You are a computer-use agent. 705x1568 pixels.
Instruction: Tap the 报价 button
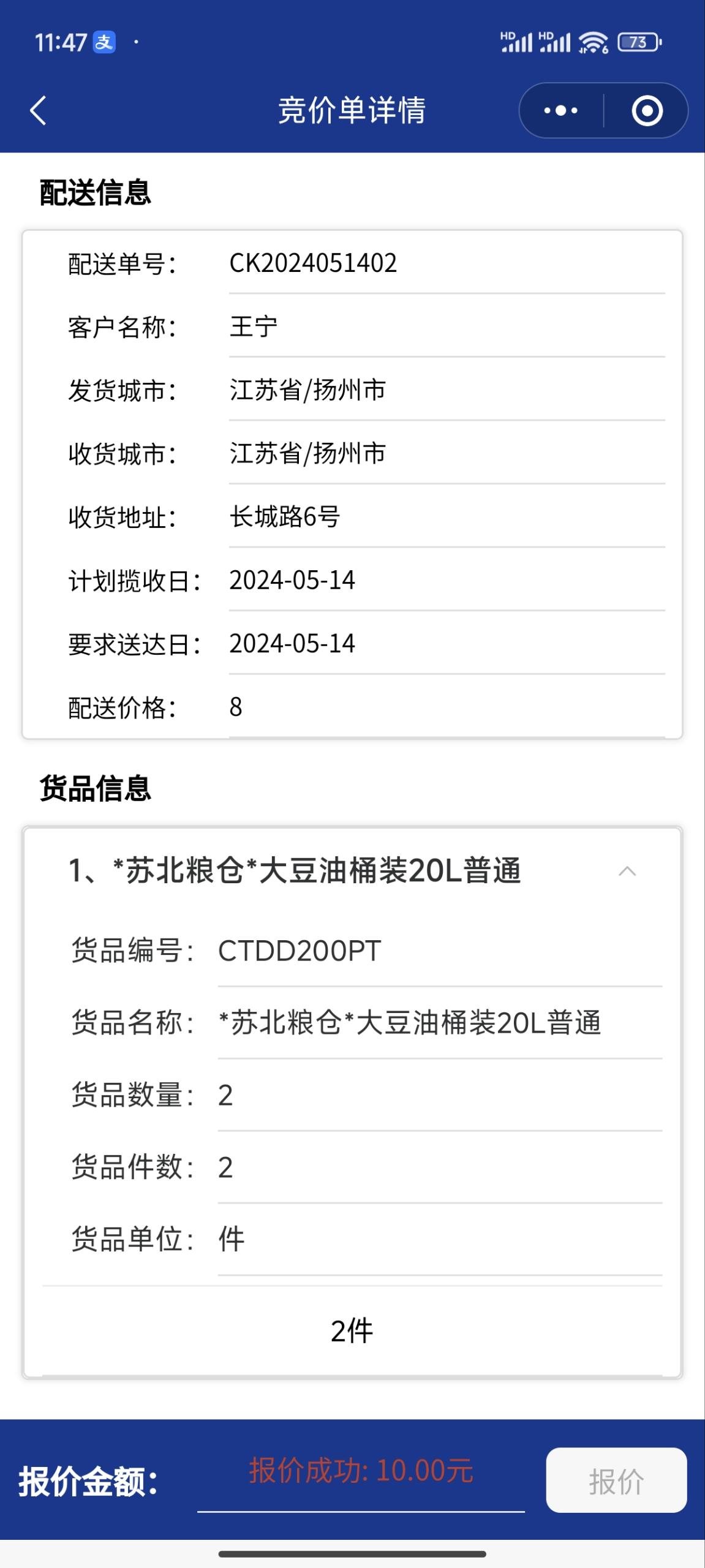[616, 1480]
